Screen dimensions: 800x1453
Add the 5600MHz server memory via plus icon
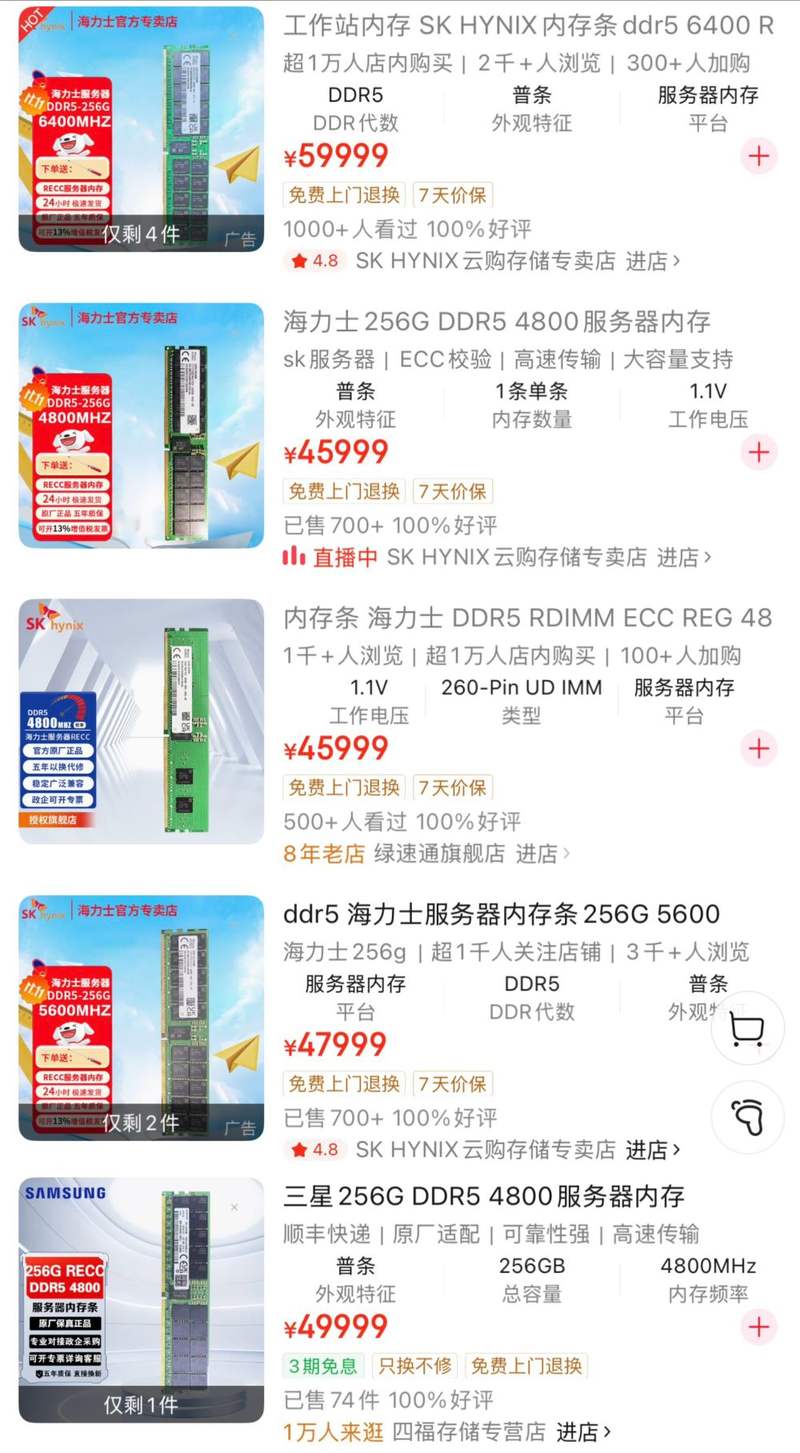(759, 1044)
